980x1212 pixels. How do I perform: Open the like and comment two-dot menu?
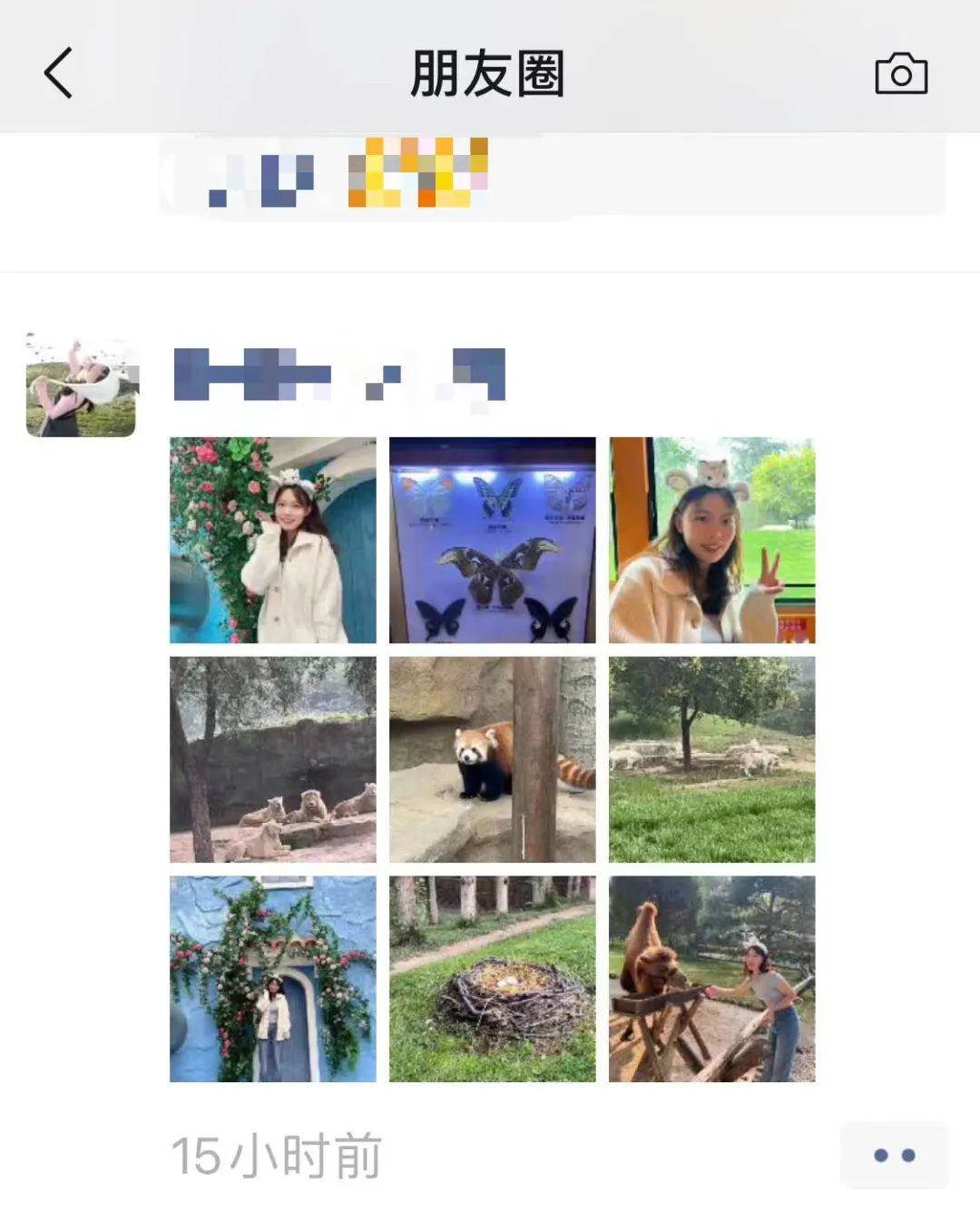pyautogui.click(x=894, y=1155)
